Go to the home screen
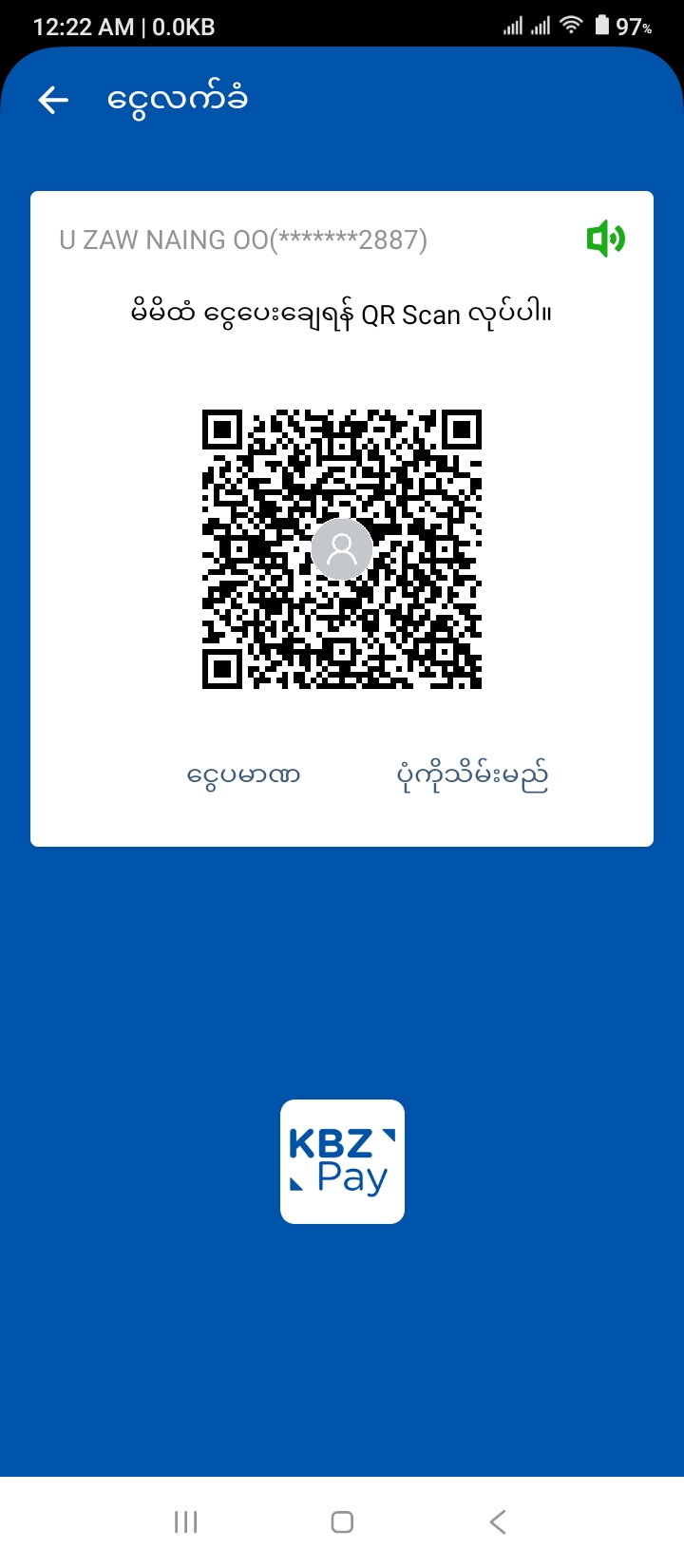This screenshot has width=684, height=1568. click(342, 1521)
